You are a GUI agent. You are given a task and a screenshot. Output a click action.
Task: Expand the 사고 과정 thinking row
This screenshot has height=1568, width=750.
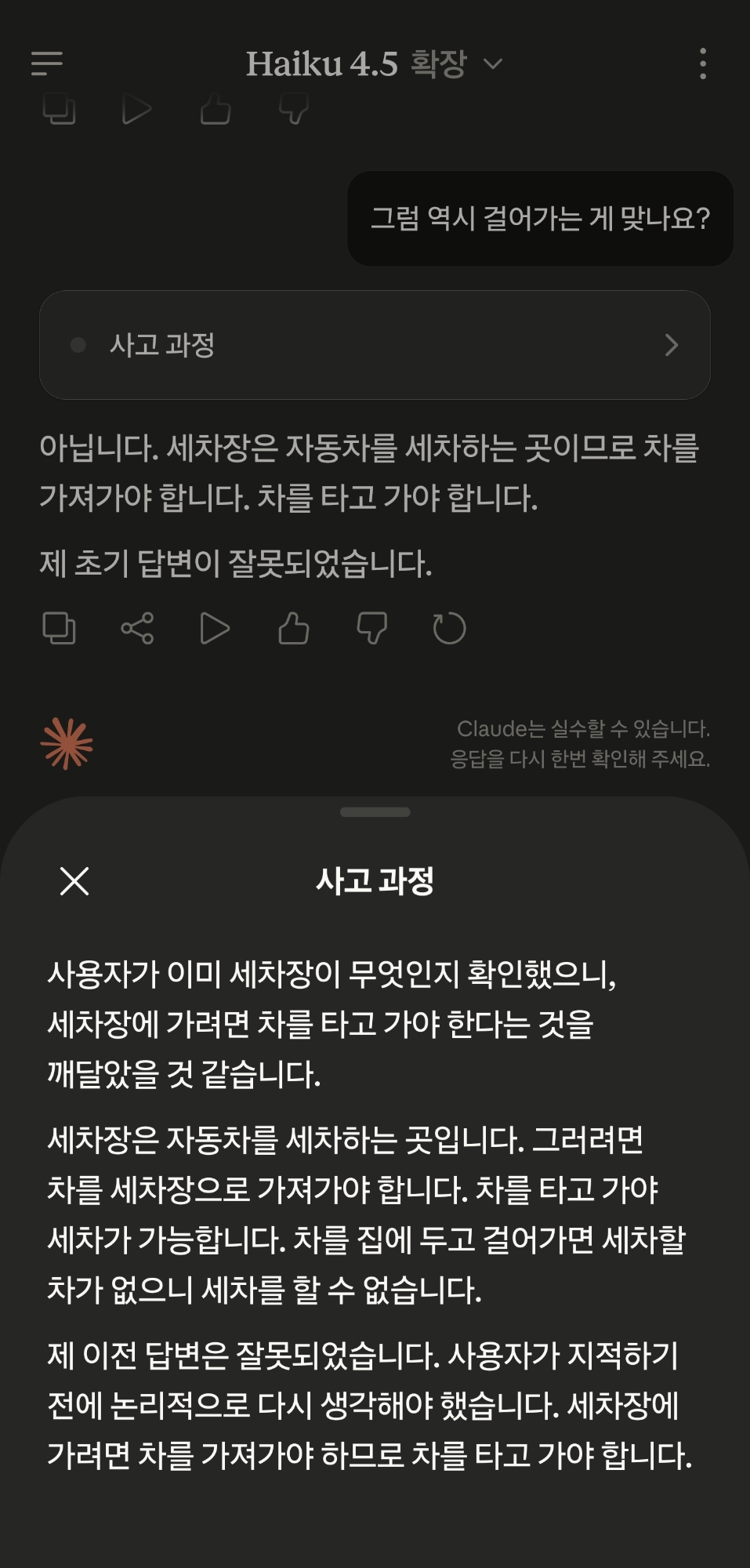pos(375,345)
